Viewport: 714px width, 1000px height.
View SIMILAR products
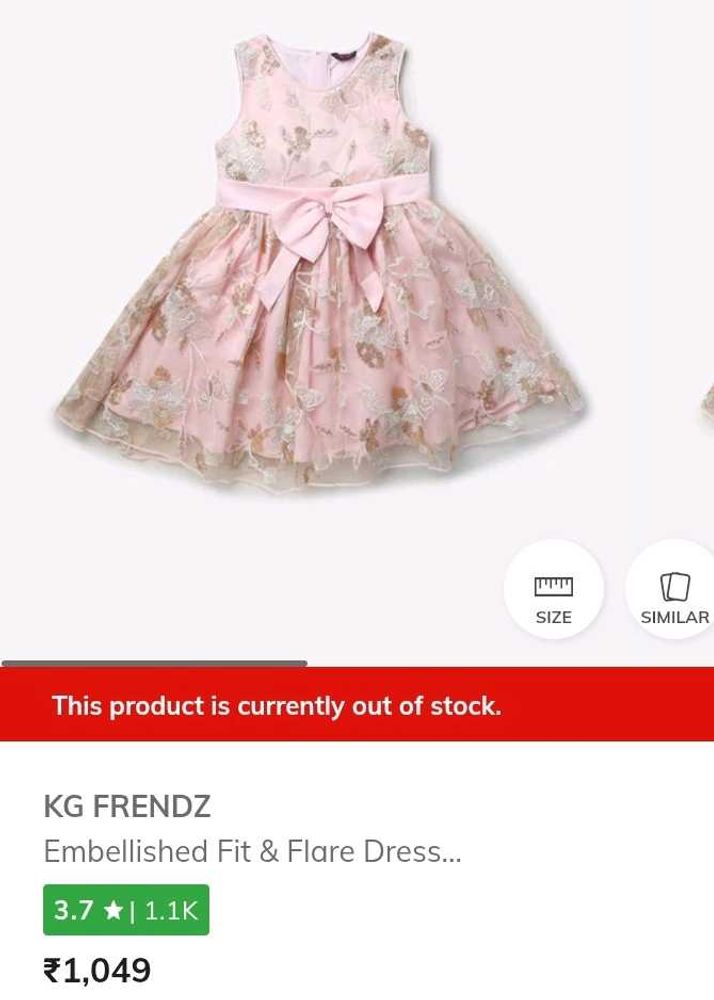click(x=674, y=598)
